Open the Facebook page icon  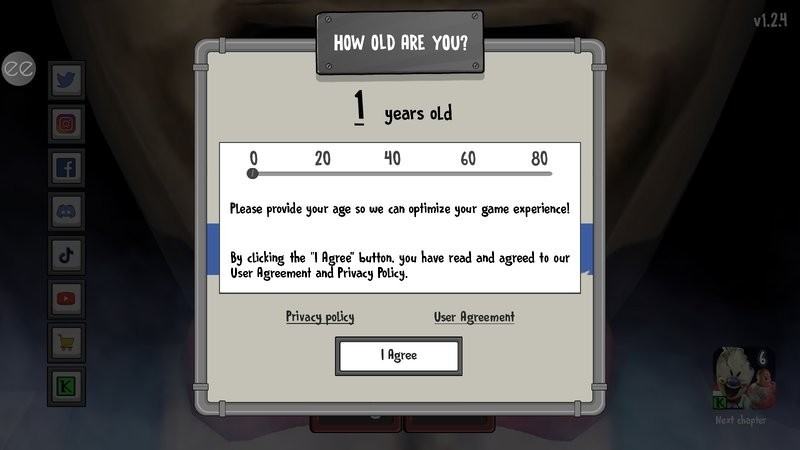(67, 167)
